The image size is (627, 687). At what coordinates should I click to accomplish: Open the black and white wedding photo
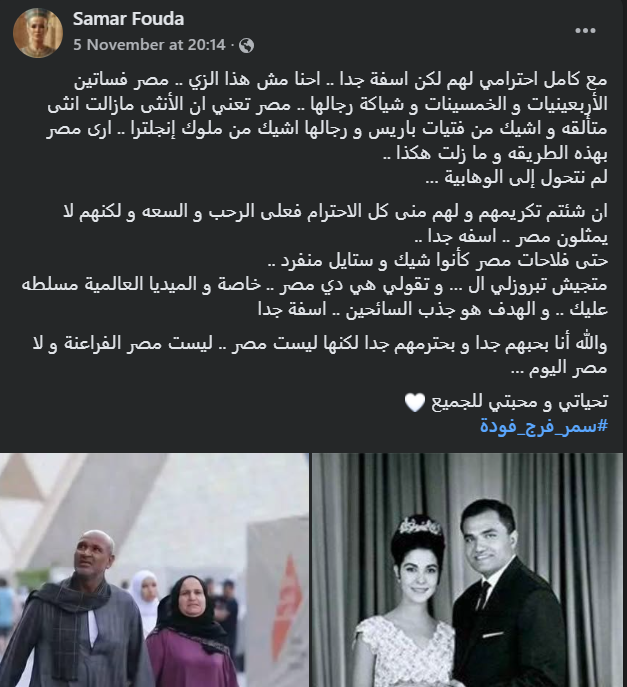(x=469, y=570)
